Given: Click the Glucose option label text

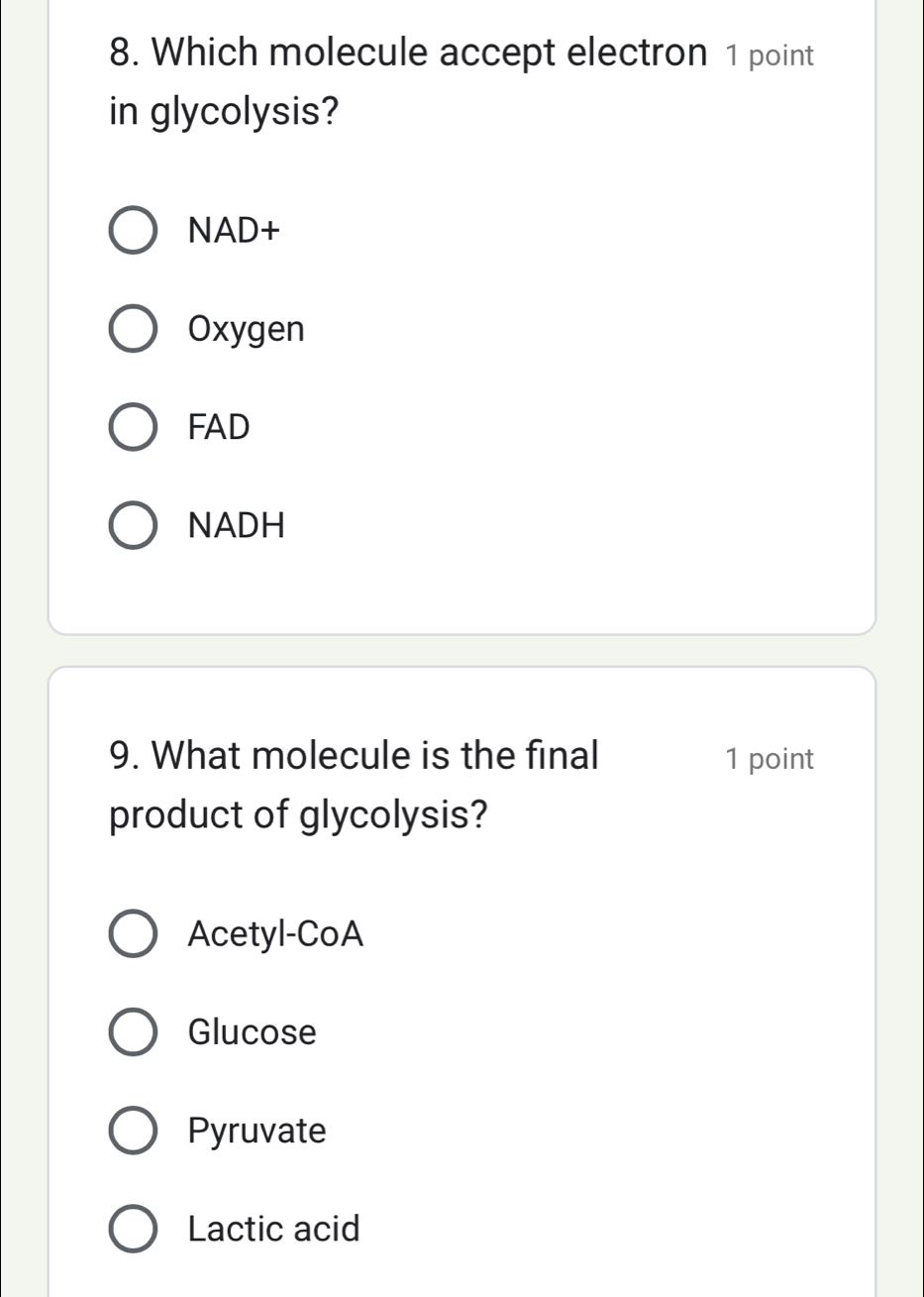Looking at the screenshot, I should (x=252, y=1031).
